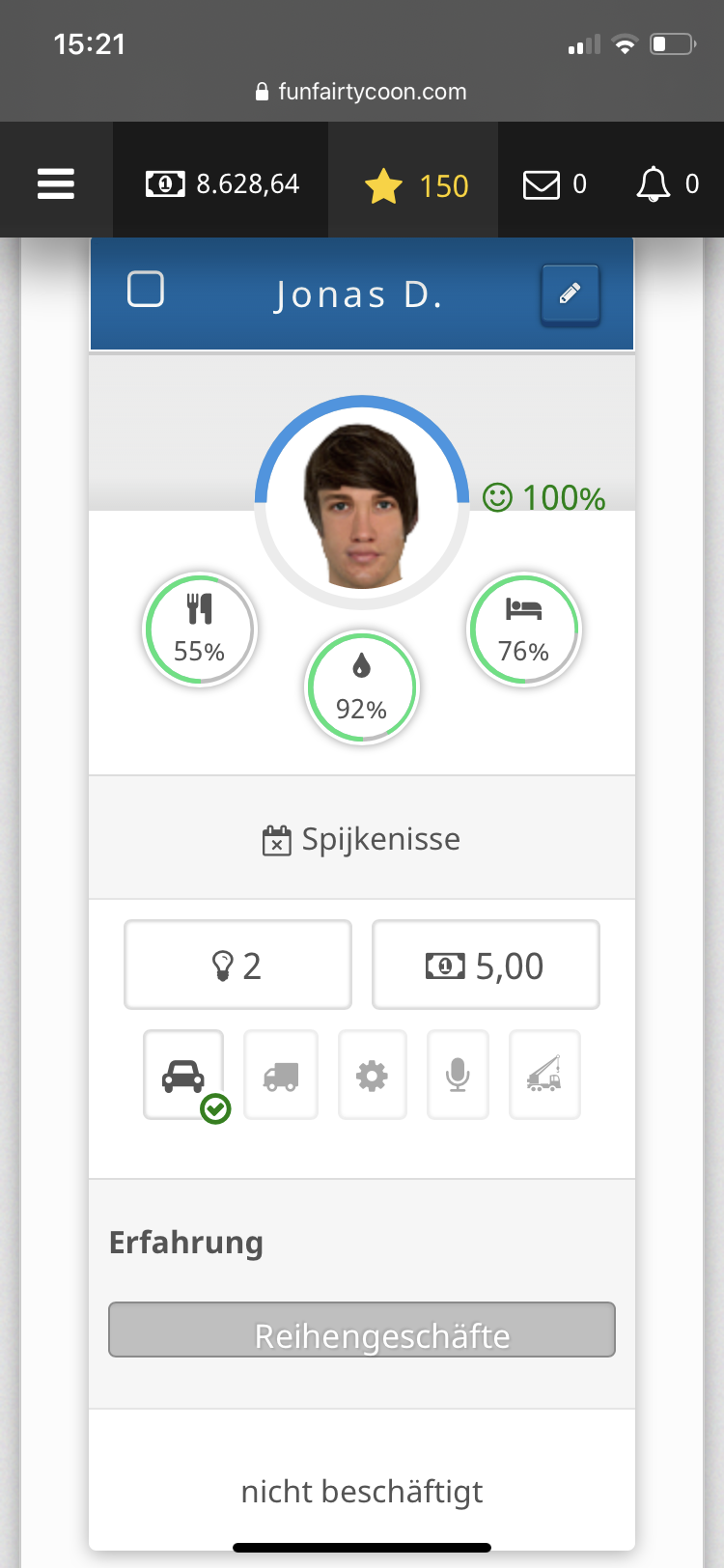724x1568 pixels.
Task: Tap the 5,00 salary box
Action: coord(486,965)
